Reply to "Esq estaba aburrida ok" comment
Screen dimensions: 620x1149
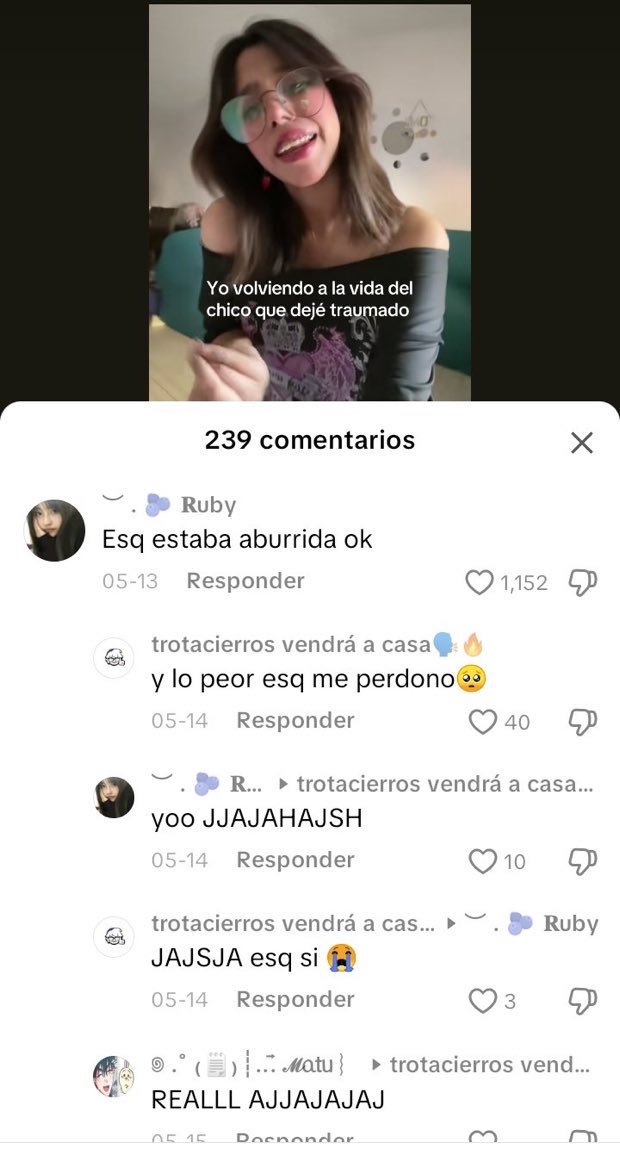pos(245,581)
